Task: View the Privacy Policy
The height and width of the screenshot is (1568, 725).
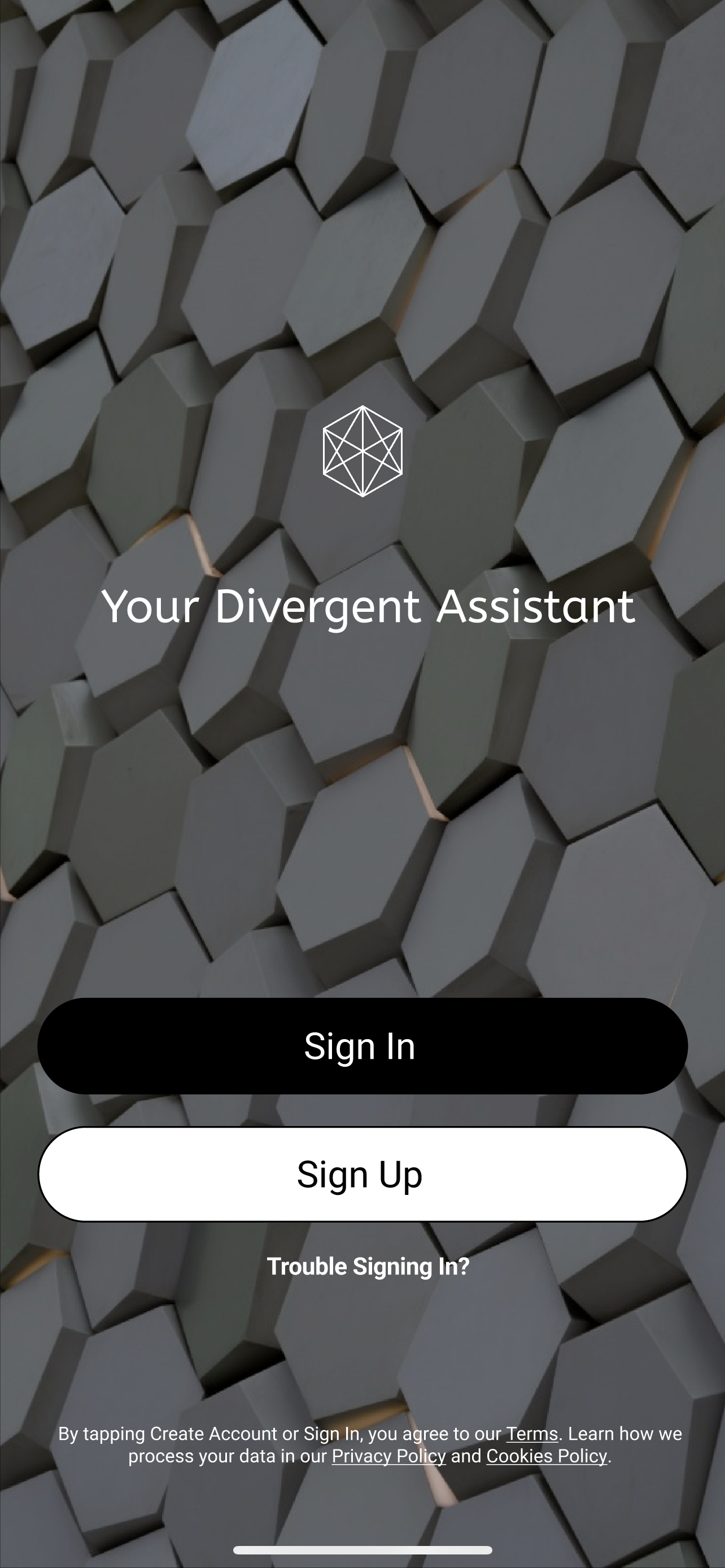Action: [x=388, y=1456]
